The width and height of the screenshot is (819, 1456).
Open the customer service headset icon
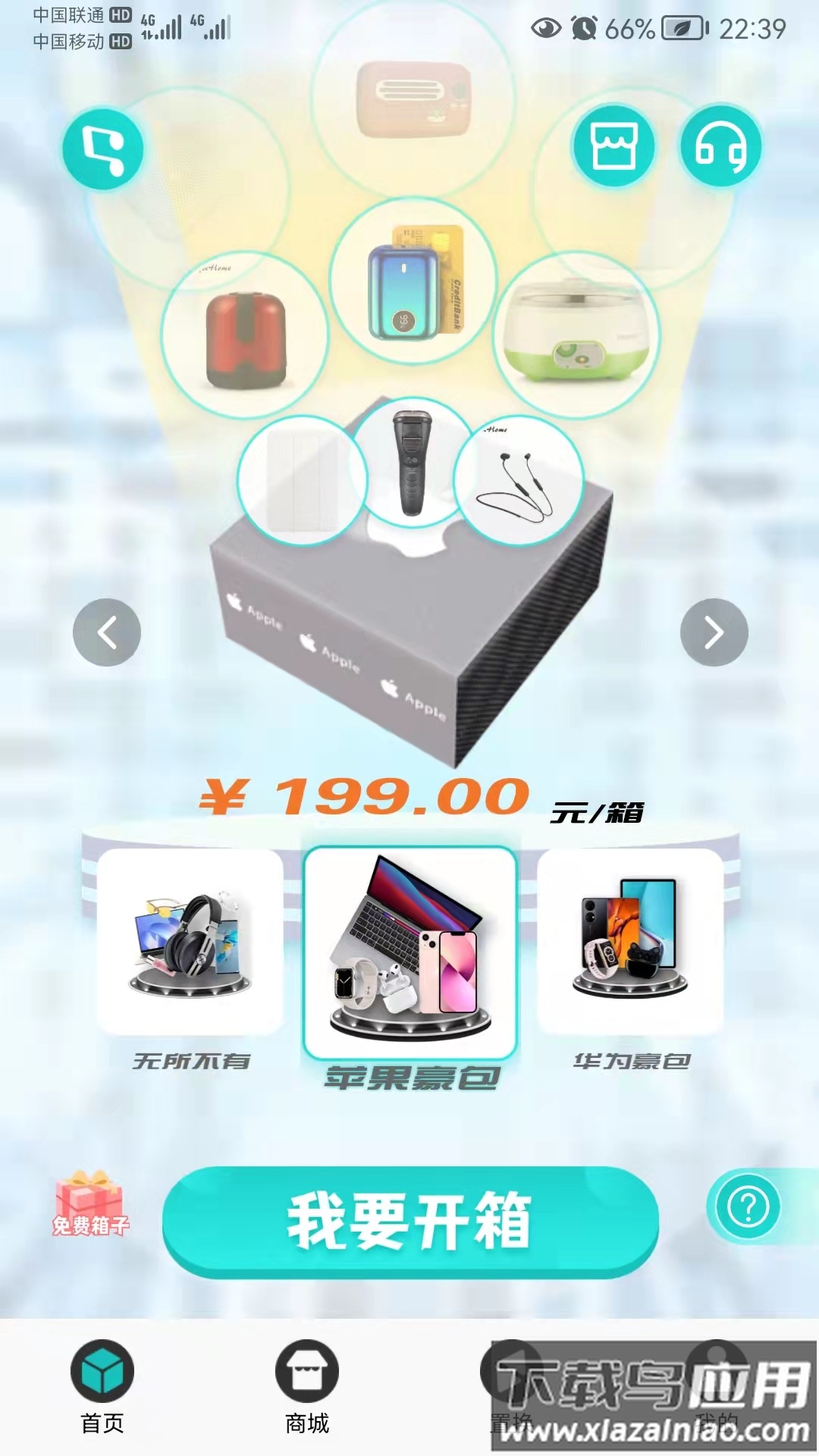coord(720,146)
